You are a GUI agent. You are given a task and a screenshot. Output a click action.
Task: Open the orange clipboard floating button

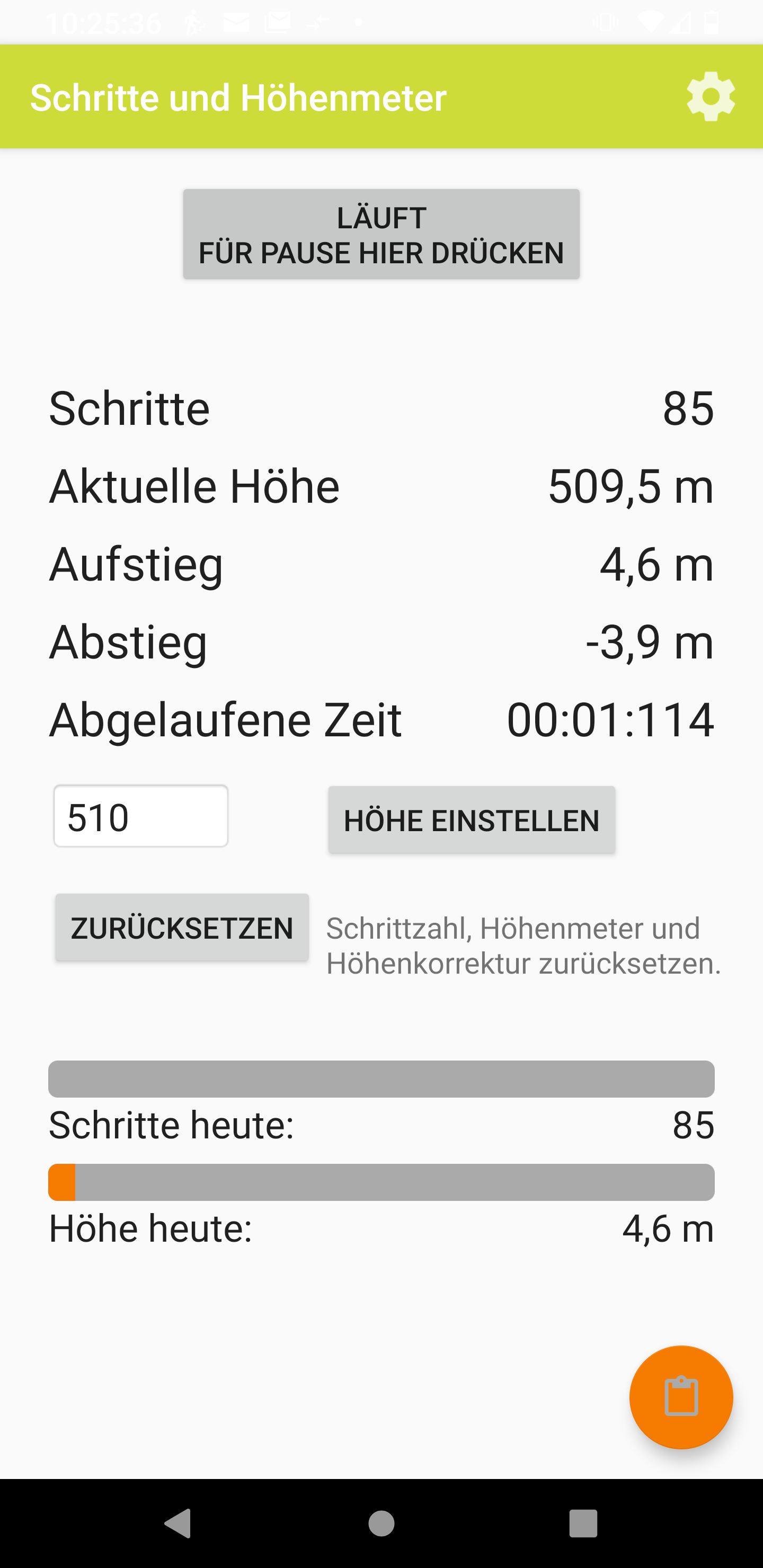(x=681, y=1397)
